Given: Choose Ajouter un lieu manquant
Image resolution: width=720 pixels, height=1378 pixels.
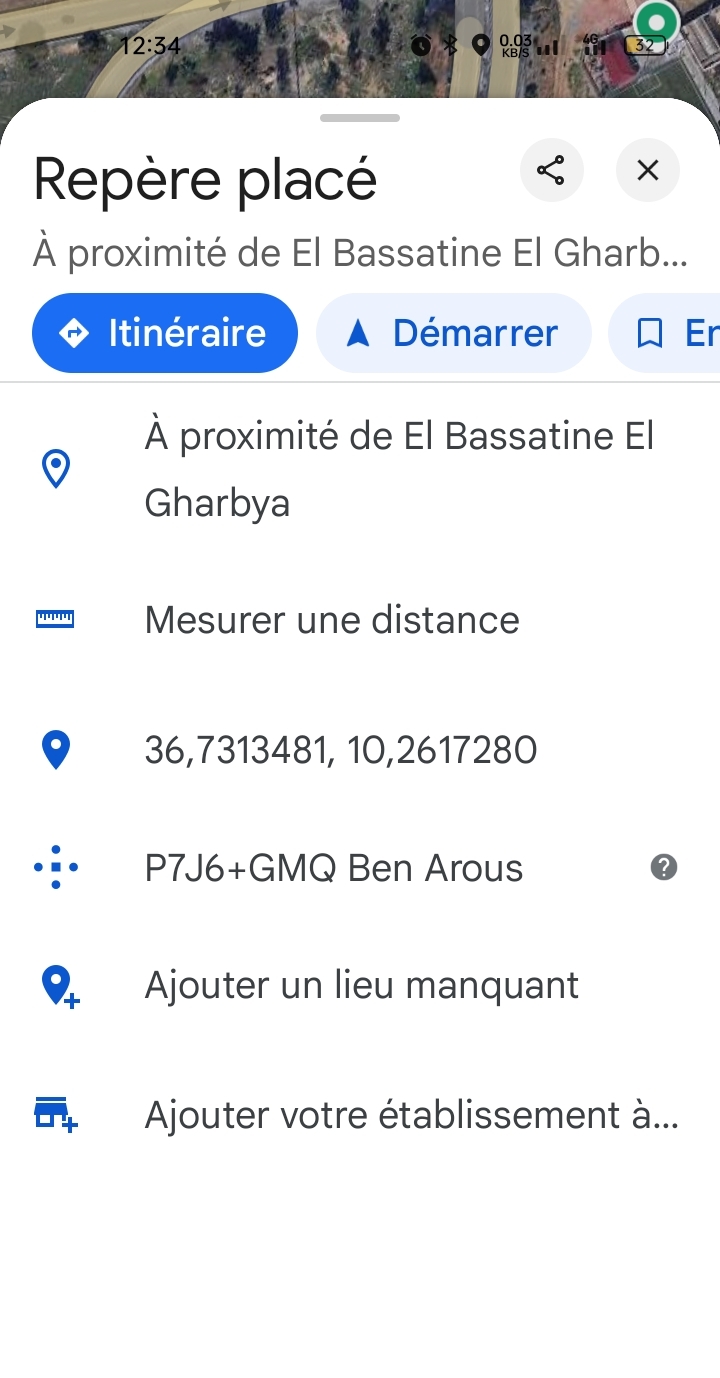Looking at the screenshot, I should click(361, 986).
